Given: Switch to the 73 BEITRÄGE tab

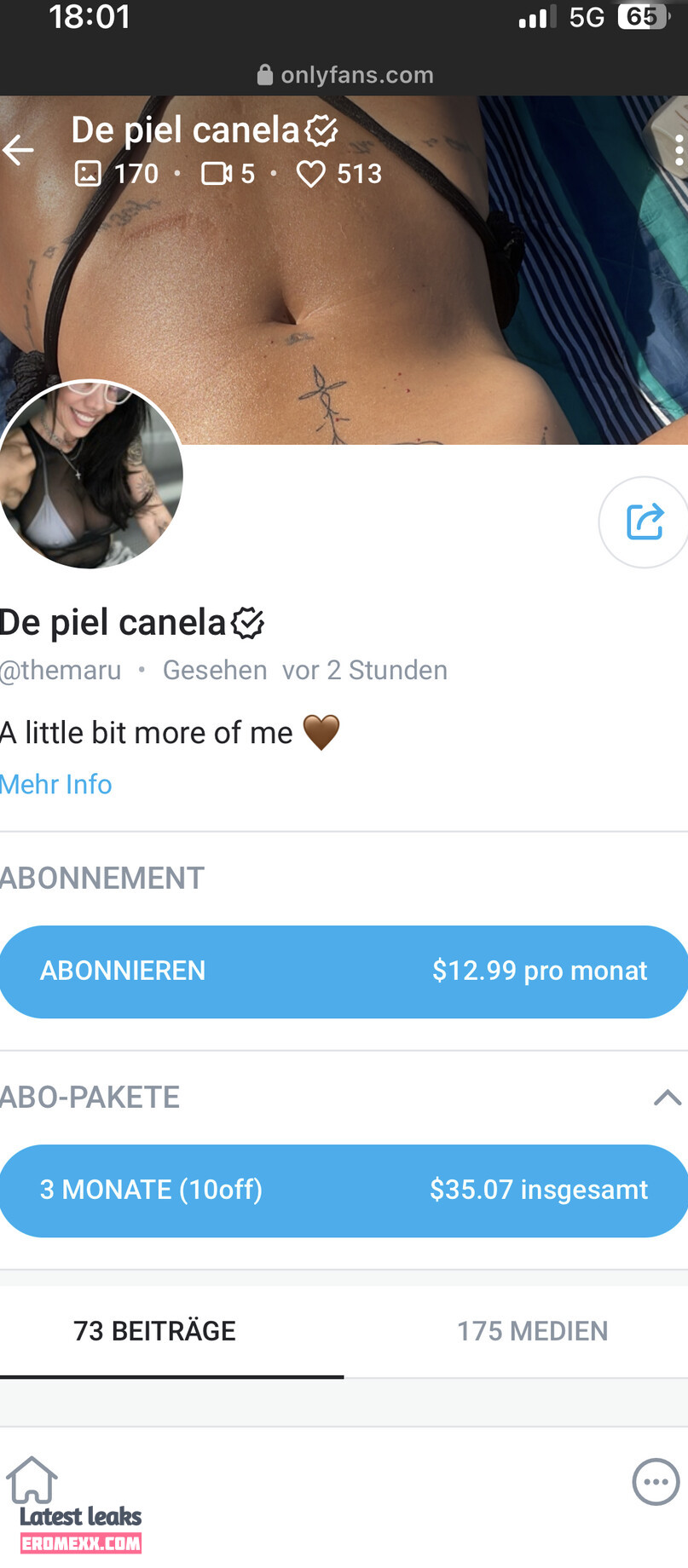Looking at the screenshot, I should (x=155, y=1331).
